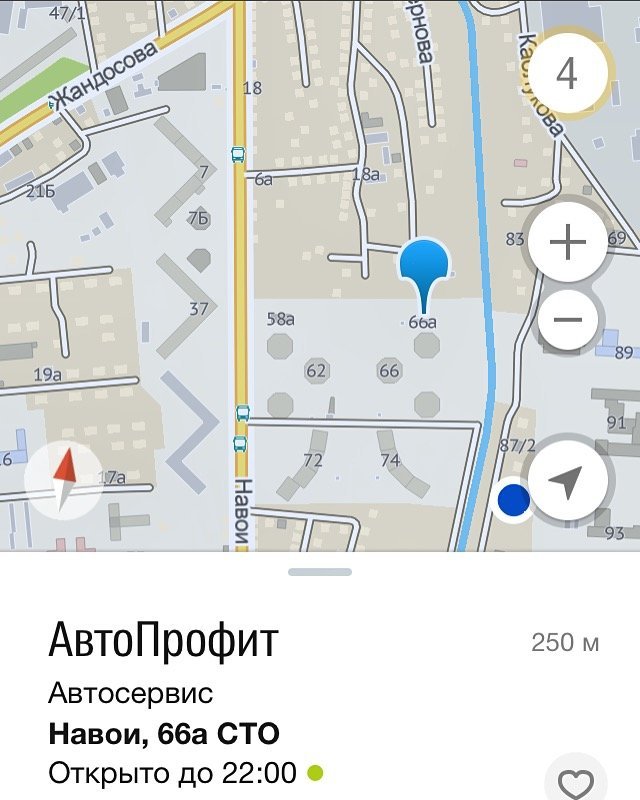Zoom in on the map

point(567,243)
